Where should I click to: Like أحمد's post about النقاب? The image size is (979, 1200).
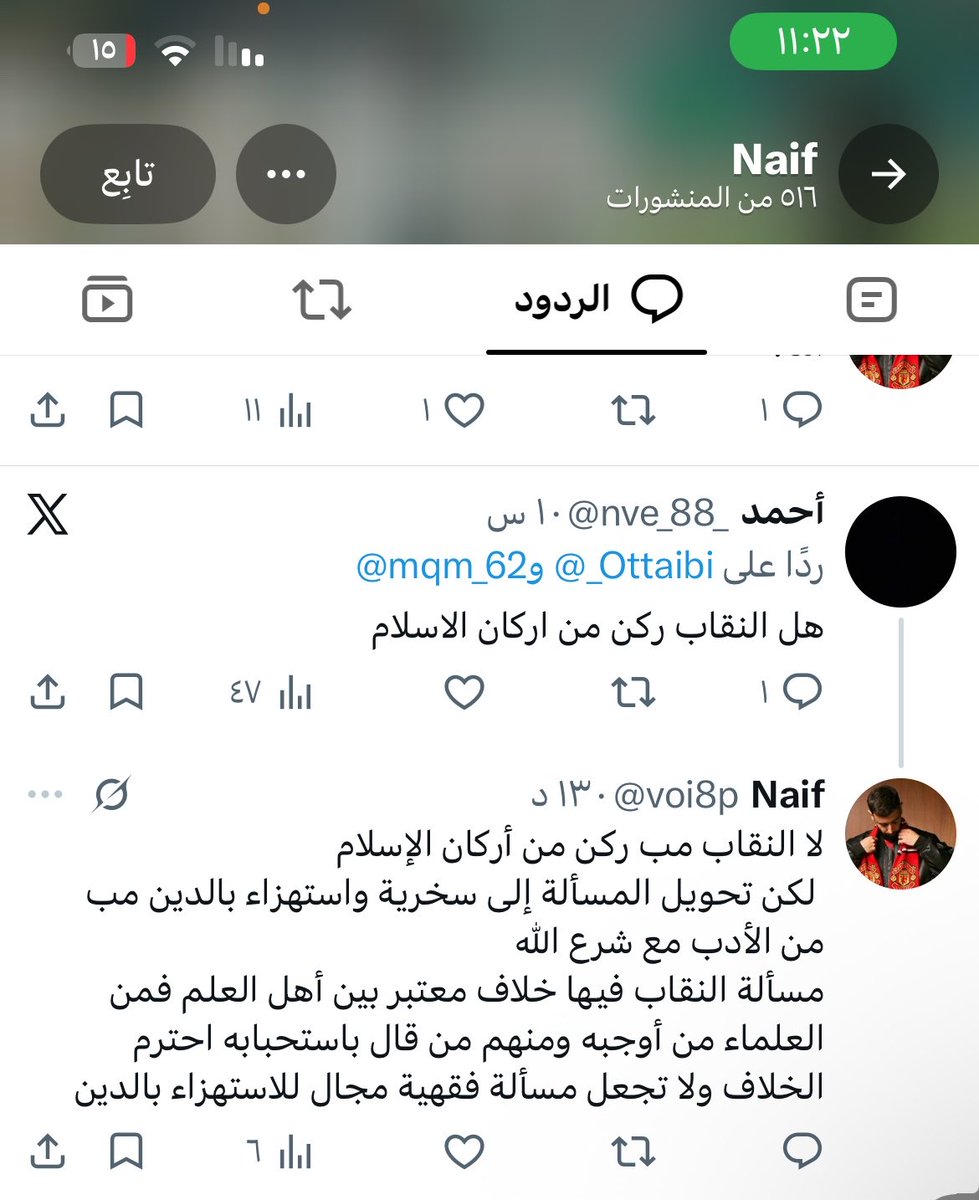point(464,692)
